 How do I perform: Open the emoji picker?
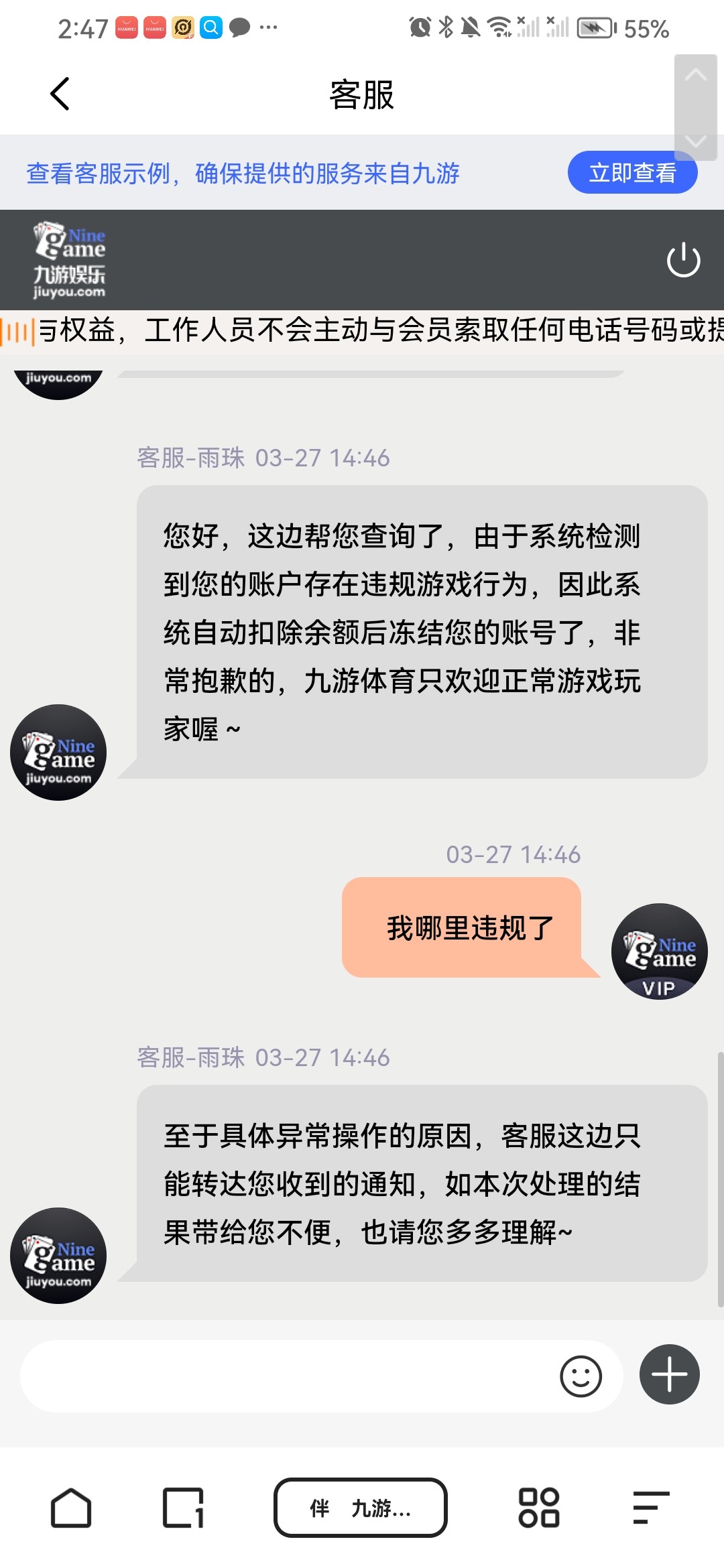coord(581,1376)
